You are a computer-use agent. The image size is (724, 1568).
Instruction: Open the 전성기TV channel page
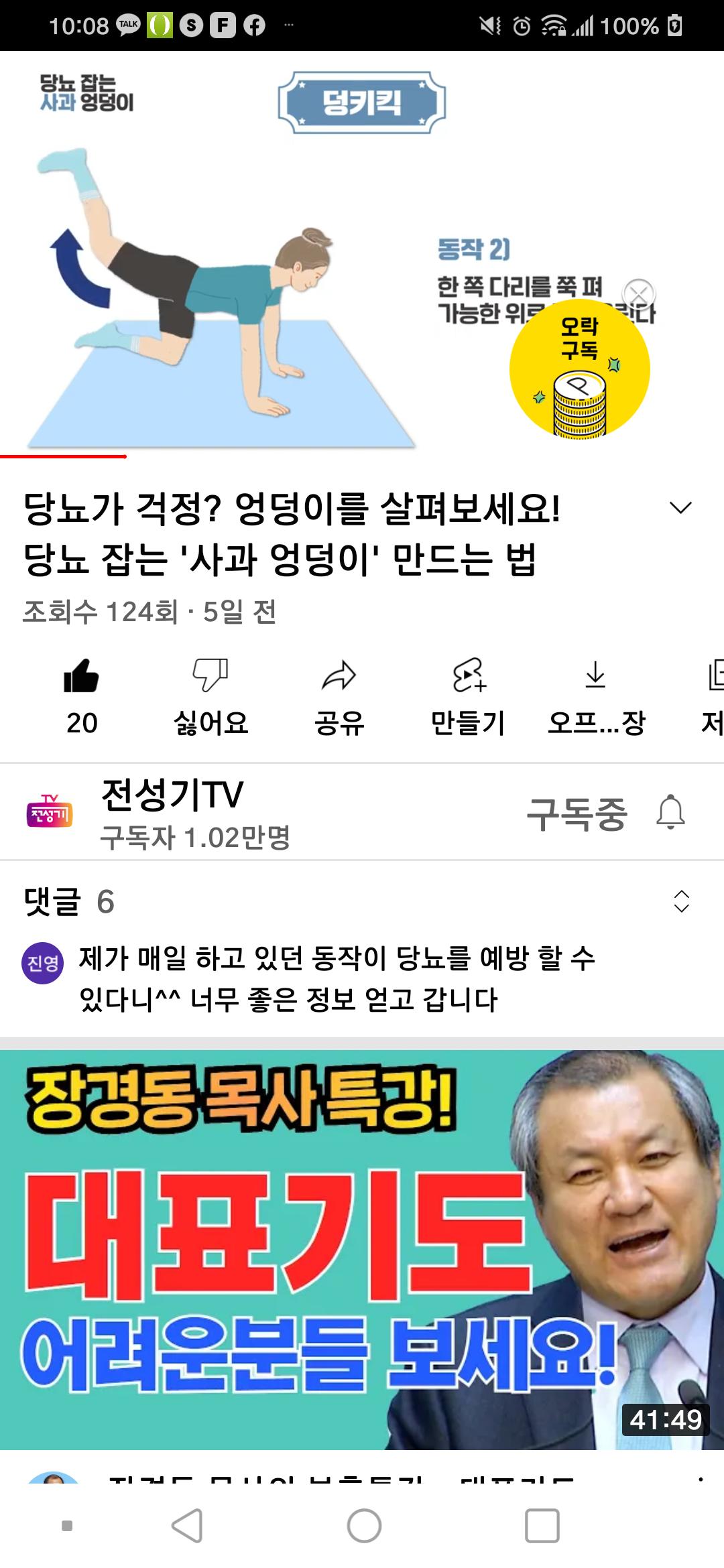click(171, 812)
